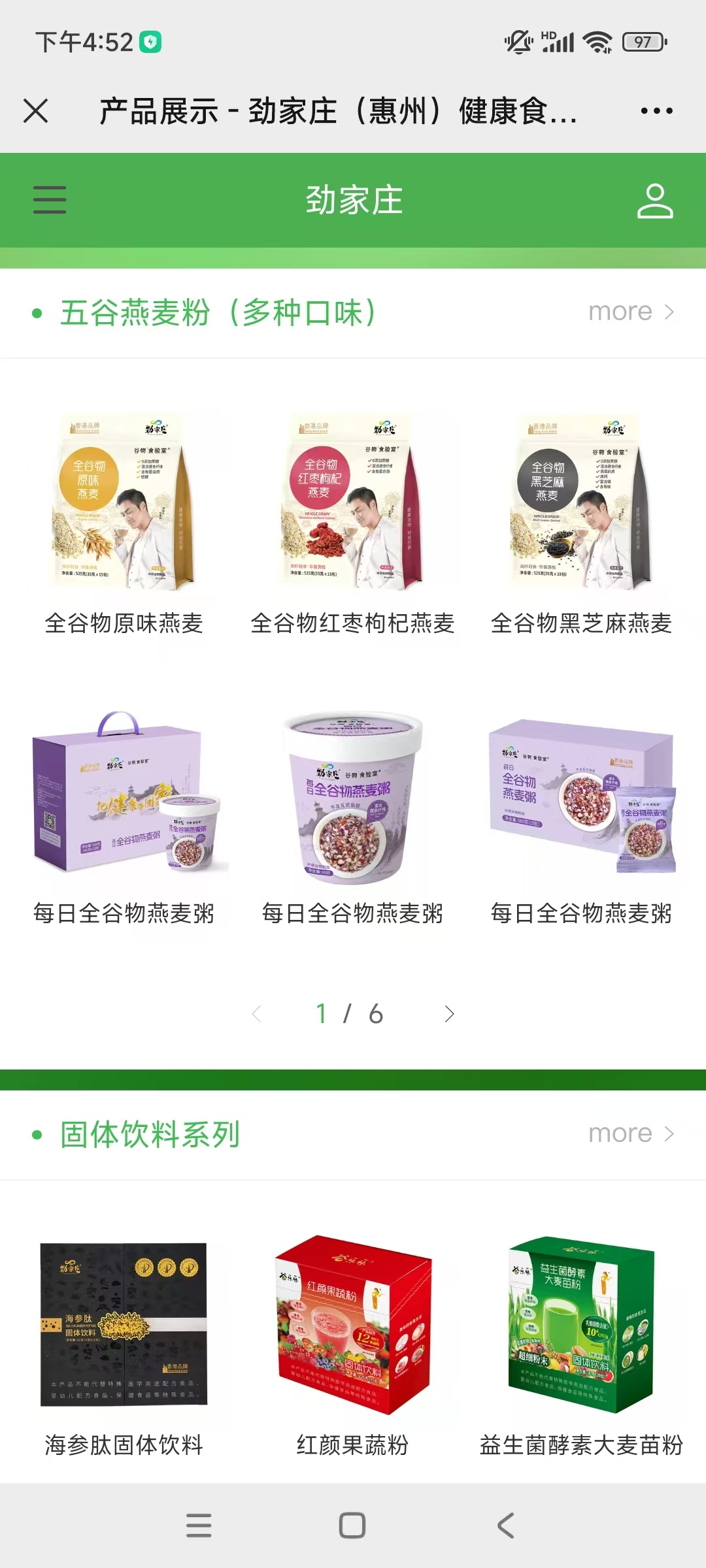
Task: Go back using system navigation bar
Action: click(505, 1526)
